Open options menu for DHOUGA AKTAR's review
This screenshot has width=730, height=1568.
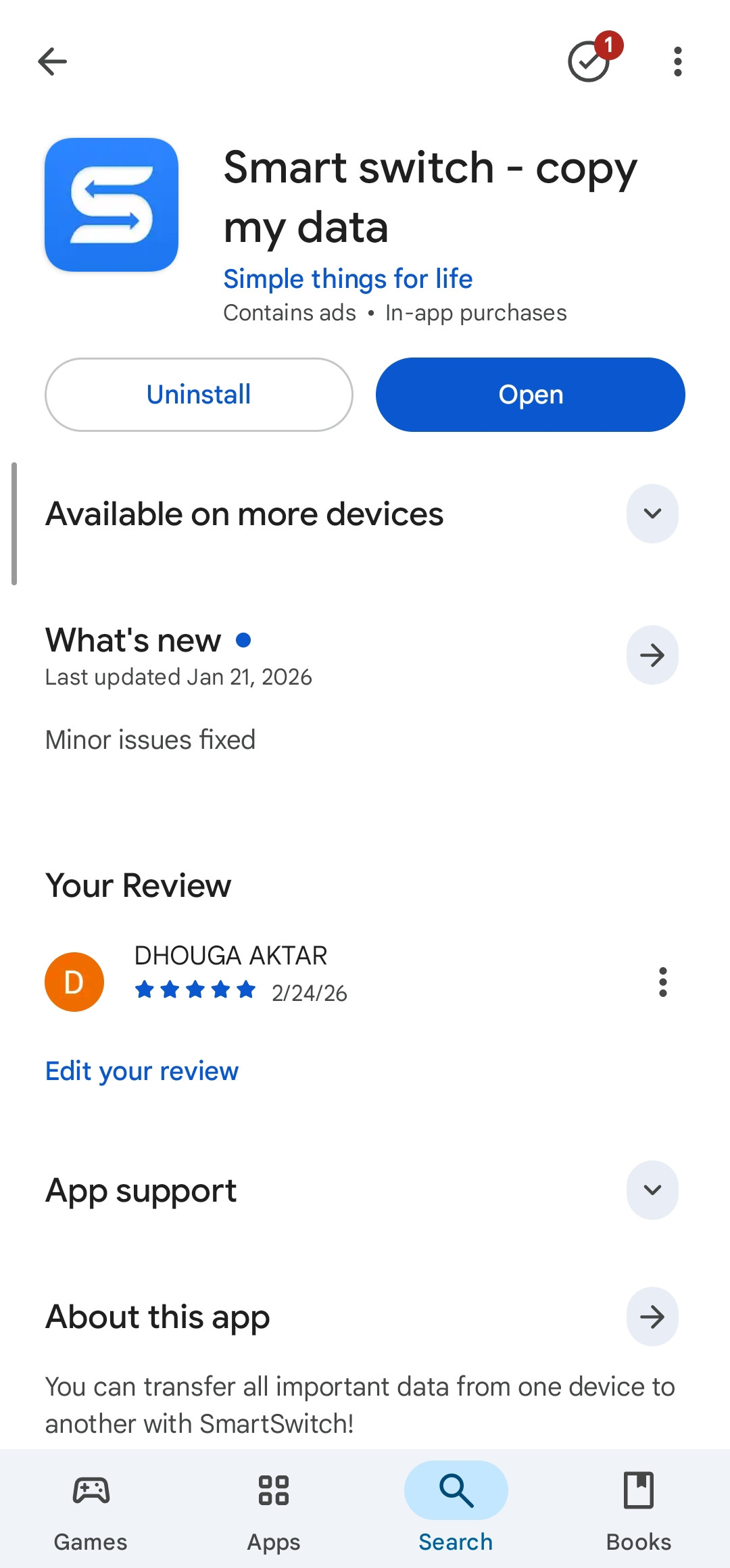(662, 982)
